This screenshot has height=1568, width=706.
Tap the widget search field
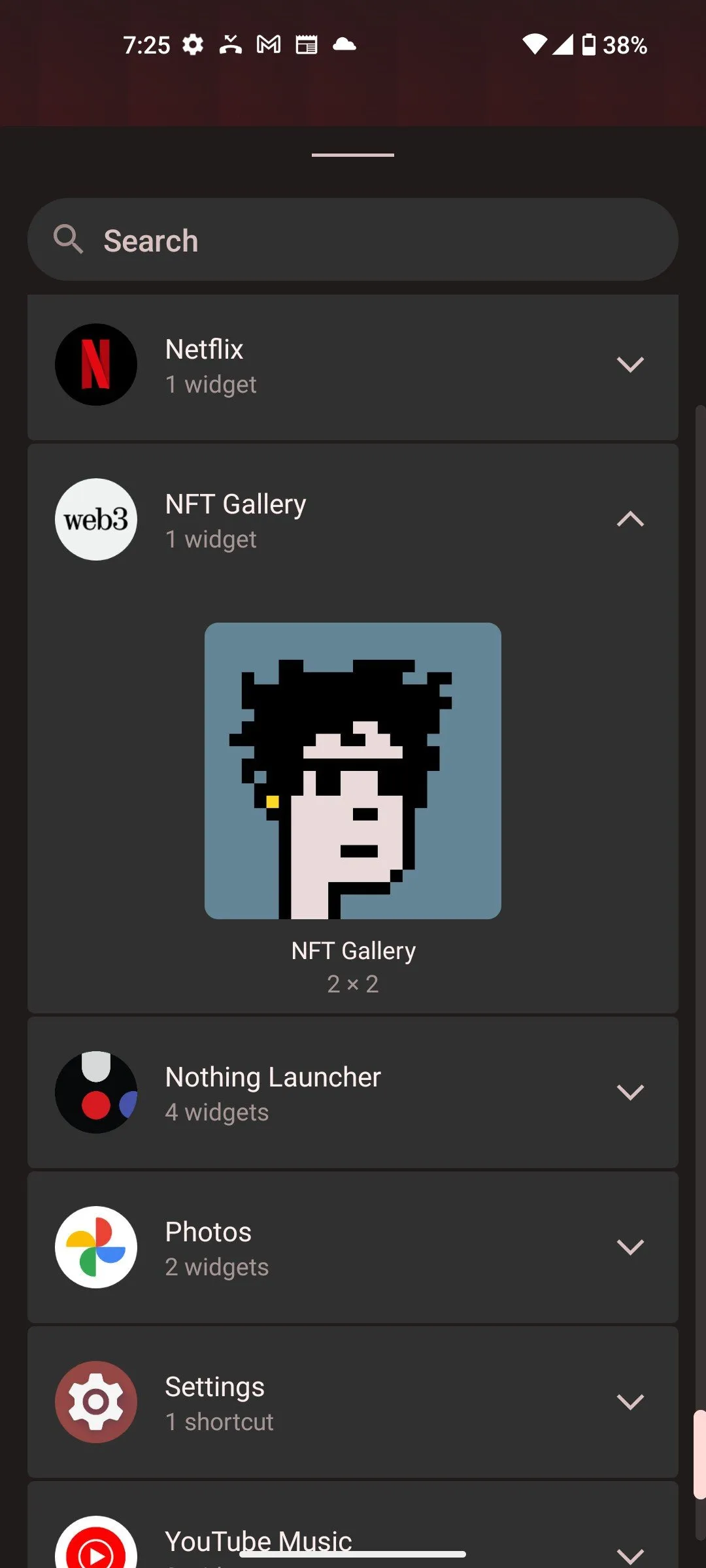click(x=353, y=240)
